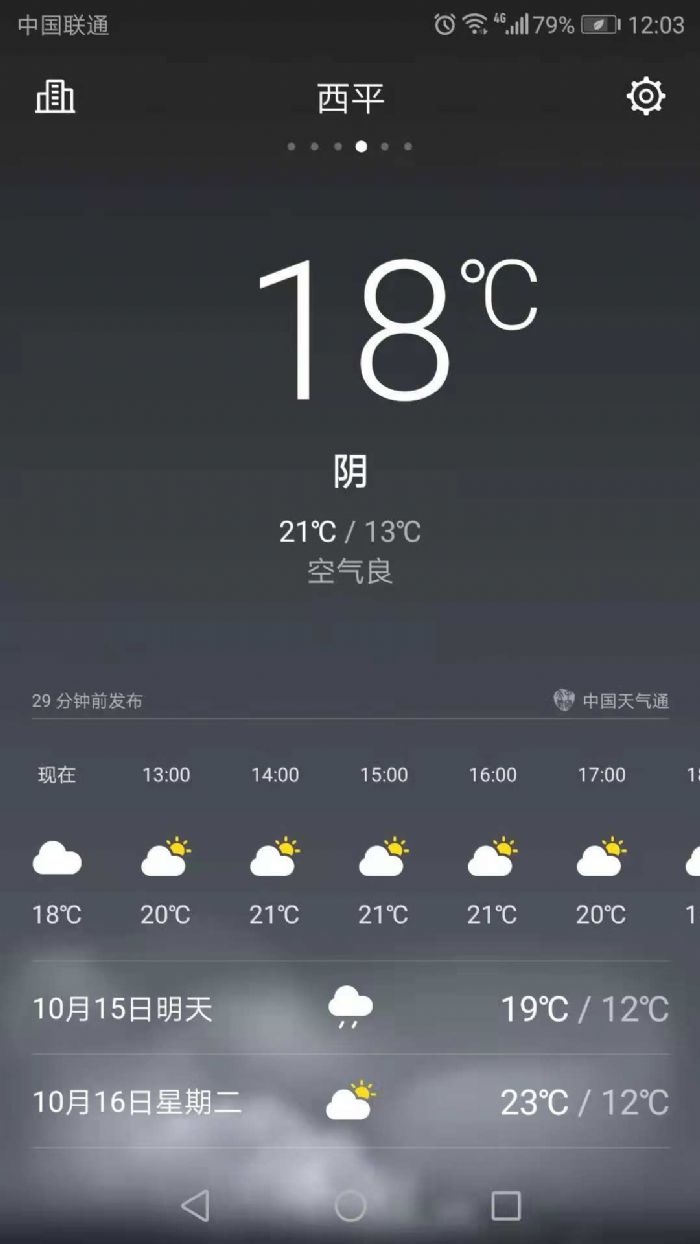700x1244 pixels.
Task: Open weather settings gear
Action: pyautogui.click(x=645, y=97)
